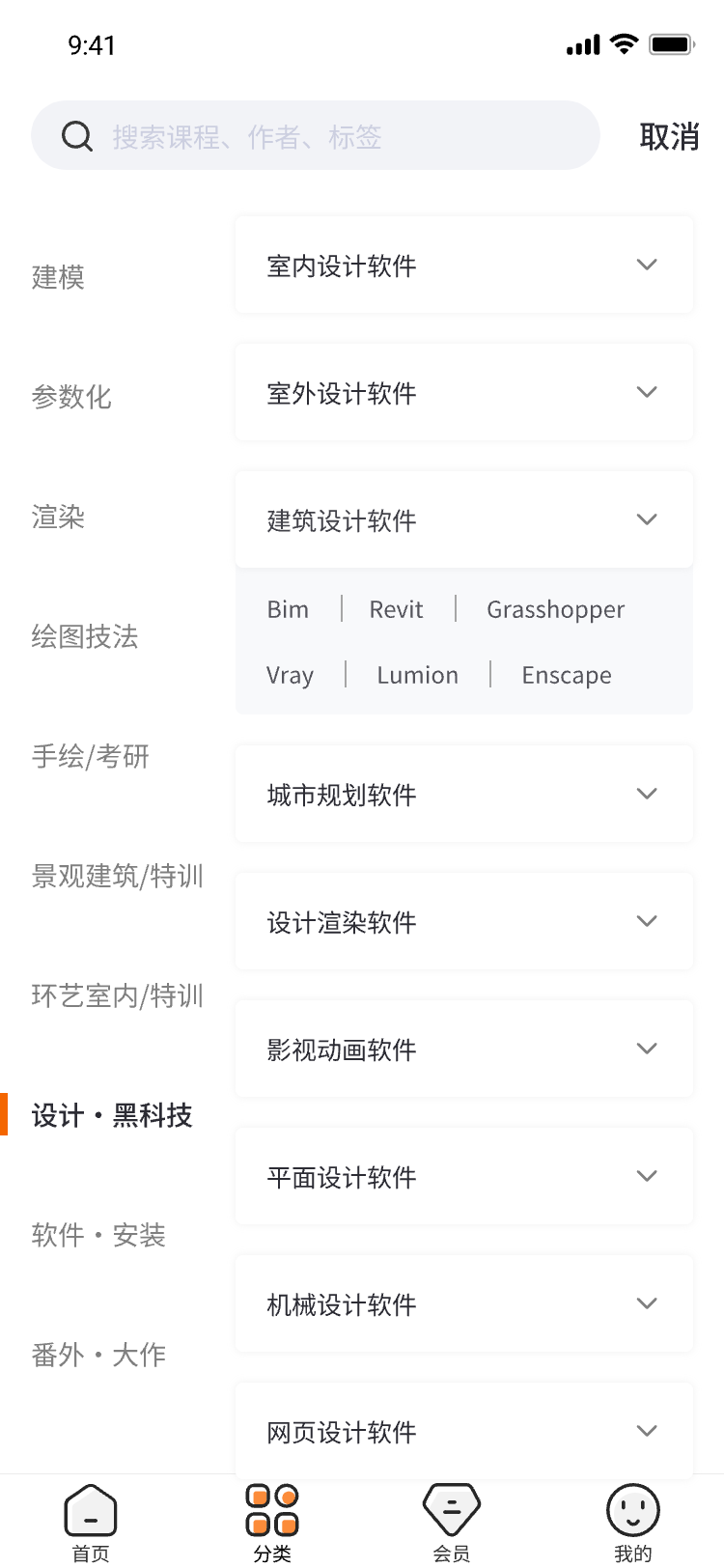Screen dimensions: 724x1568
Task: Tap the Enscape tag
Action: tap(566, 675)
